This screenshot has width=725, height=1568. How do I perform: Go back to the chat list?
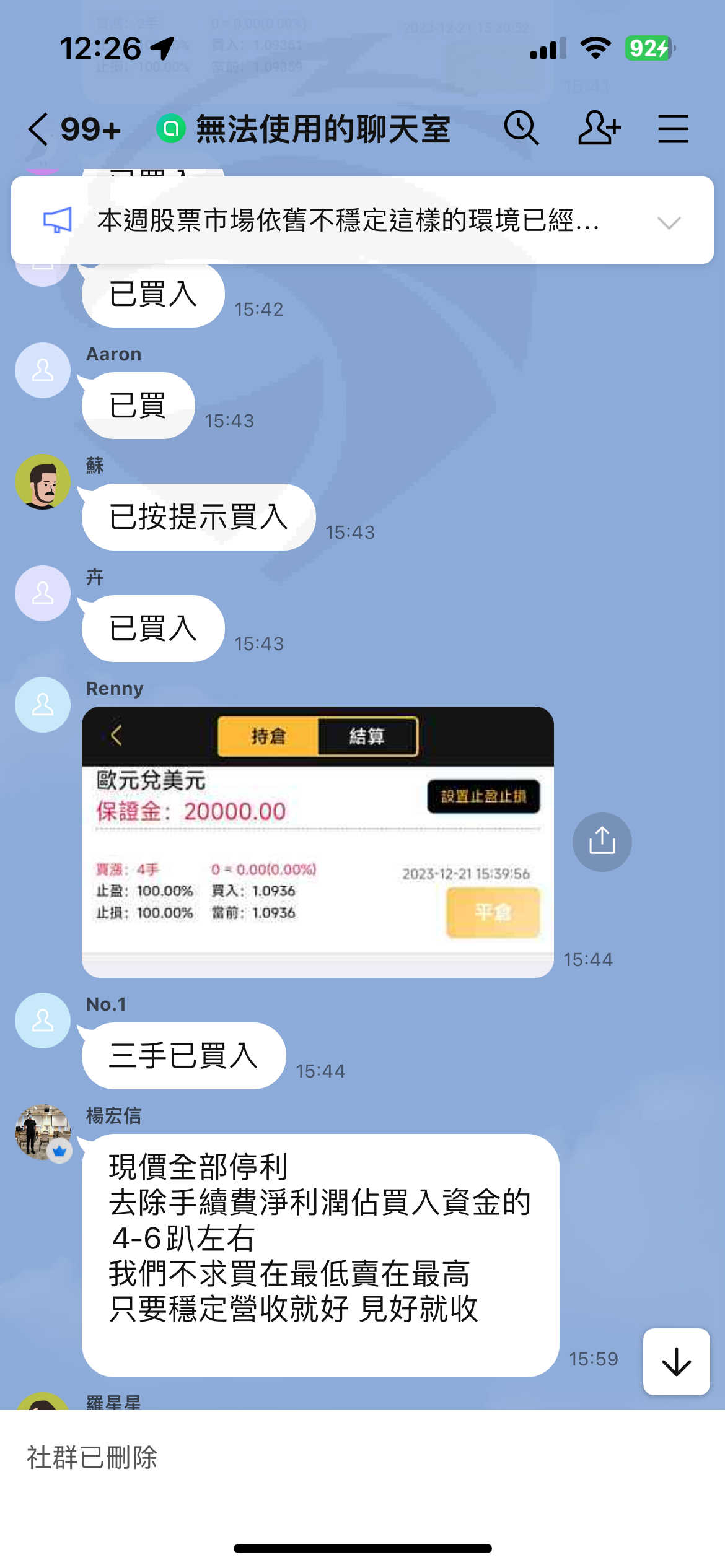38,129
